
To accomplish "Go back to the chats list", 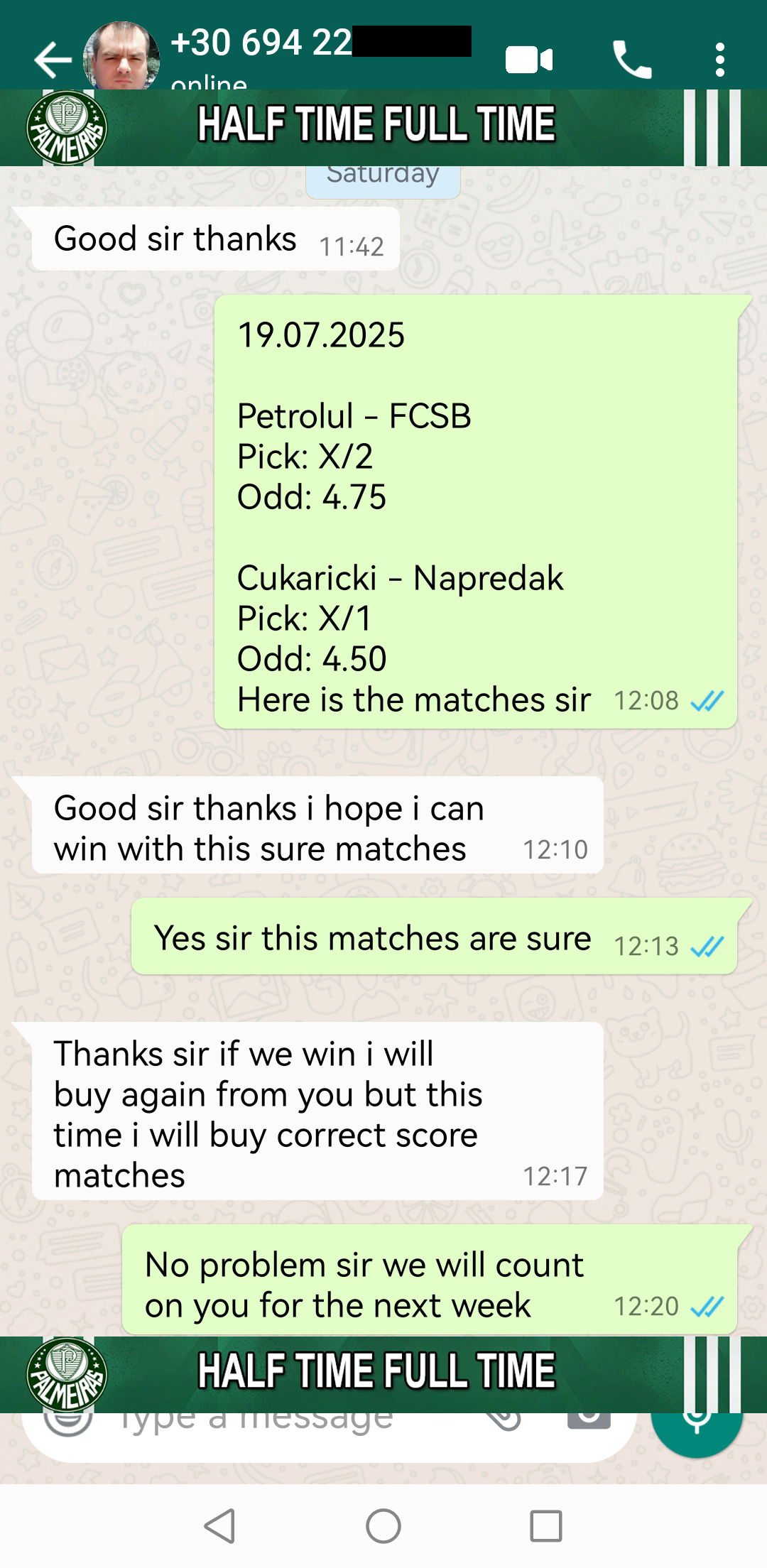I will pos(53,60).
